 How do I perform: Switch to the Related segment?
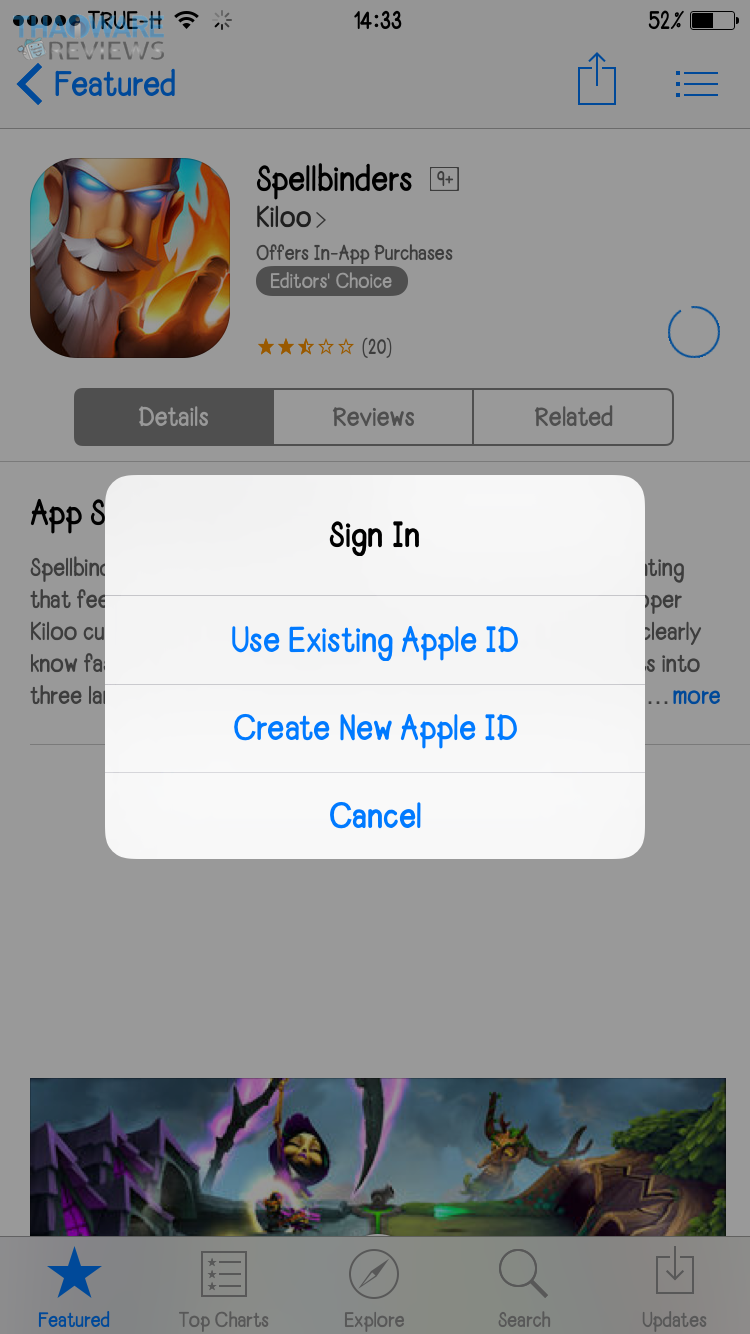click(x=573, y=417)
